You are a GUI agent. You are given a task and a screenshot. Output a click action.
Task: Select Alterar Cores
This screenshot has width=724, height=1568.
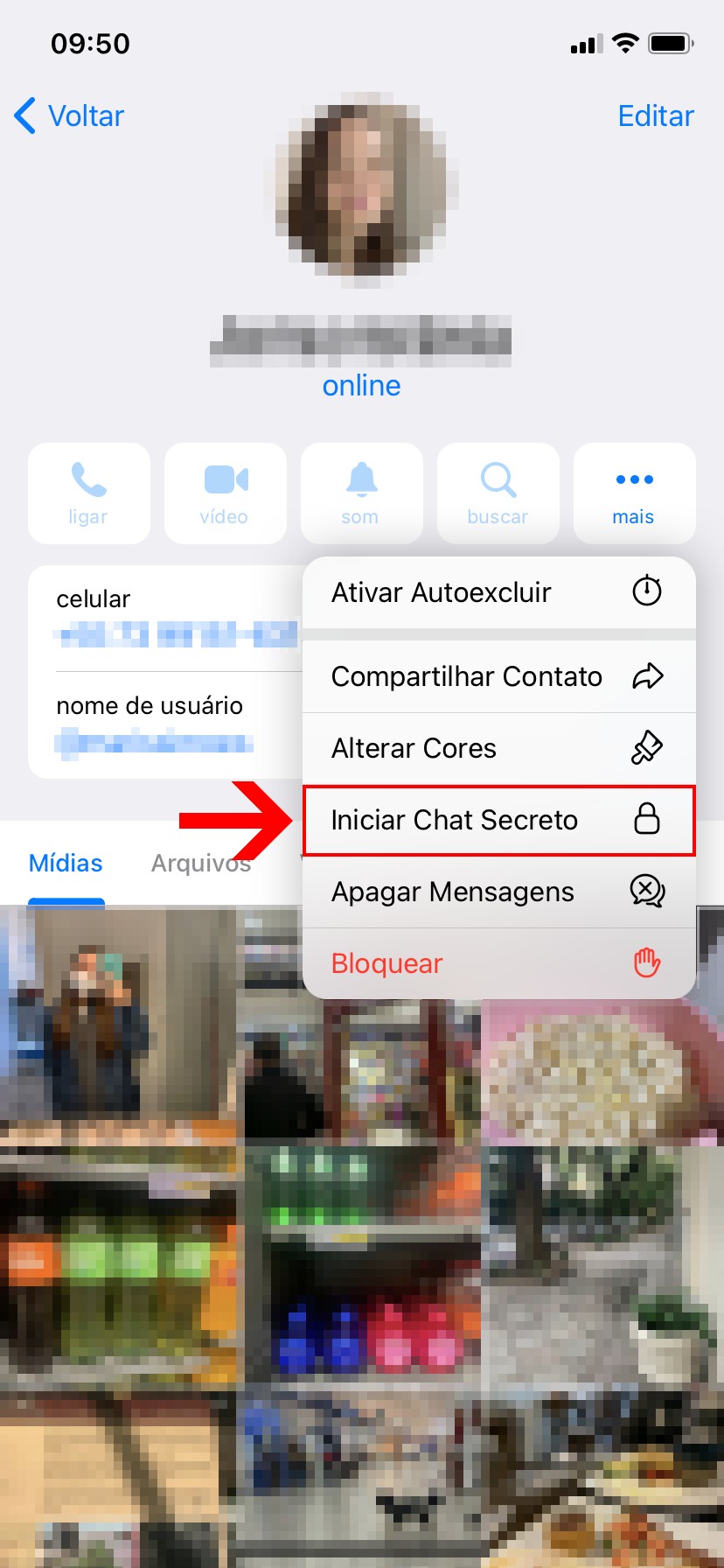point(498,748)
